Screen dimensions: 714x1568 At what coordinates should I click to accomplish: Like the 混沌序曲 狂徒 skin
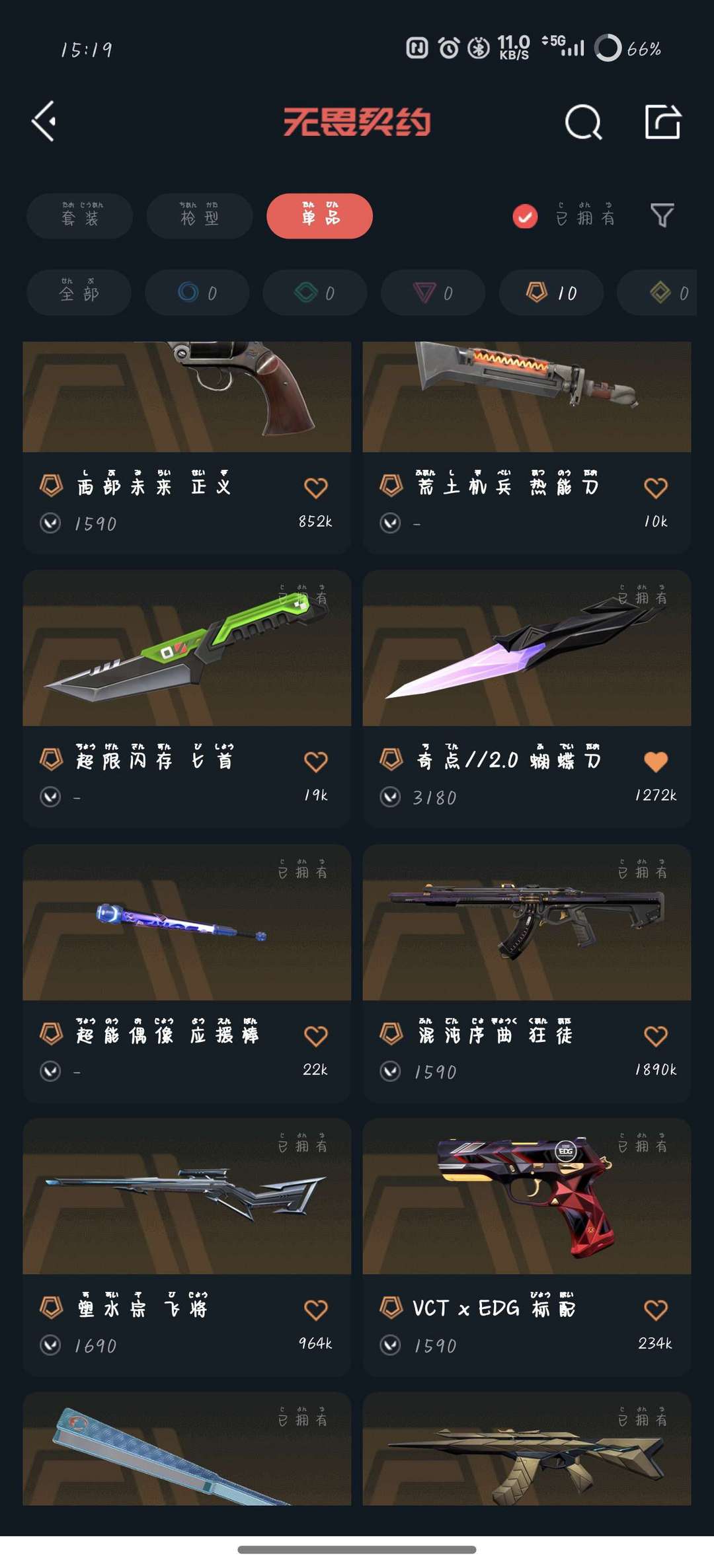(x=655, y=1036)
